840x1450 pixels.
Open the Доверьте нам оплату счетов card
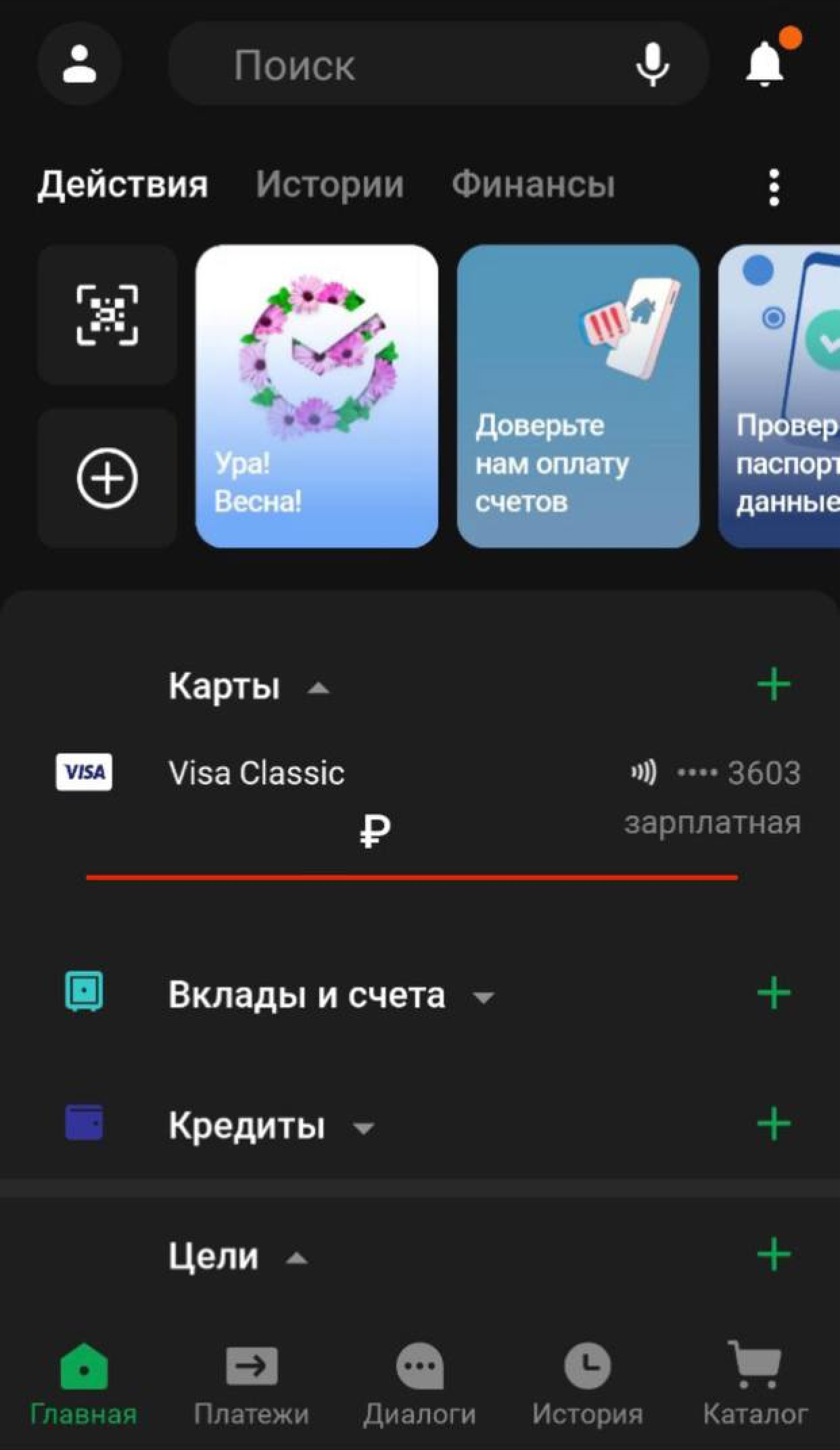[x=578, y=396]
